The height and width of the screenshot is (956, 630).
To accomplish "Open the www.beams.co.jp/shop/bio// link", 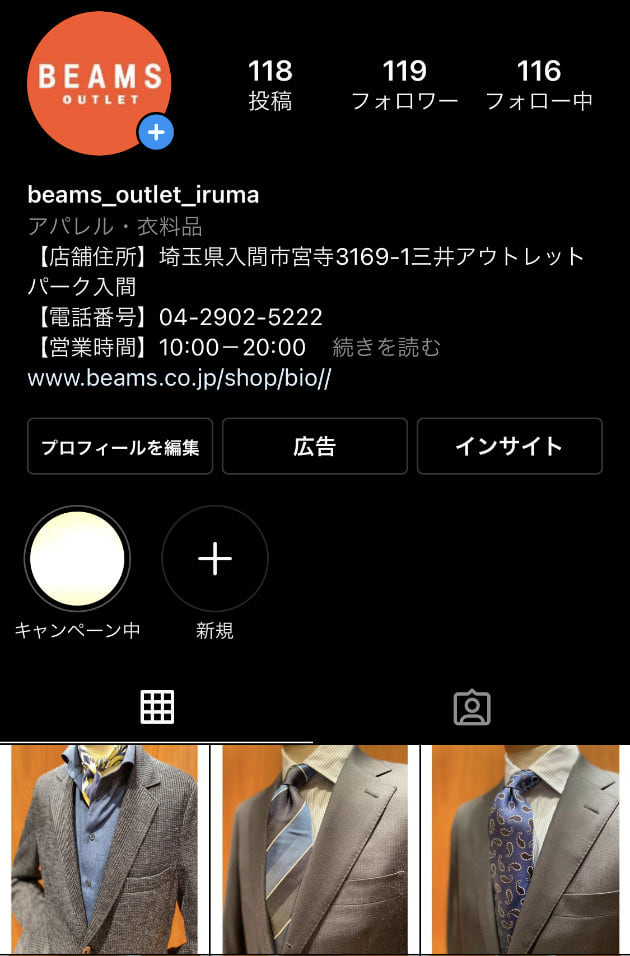I will point(179,379).
